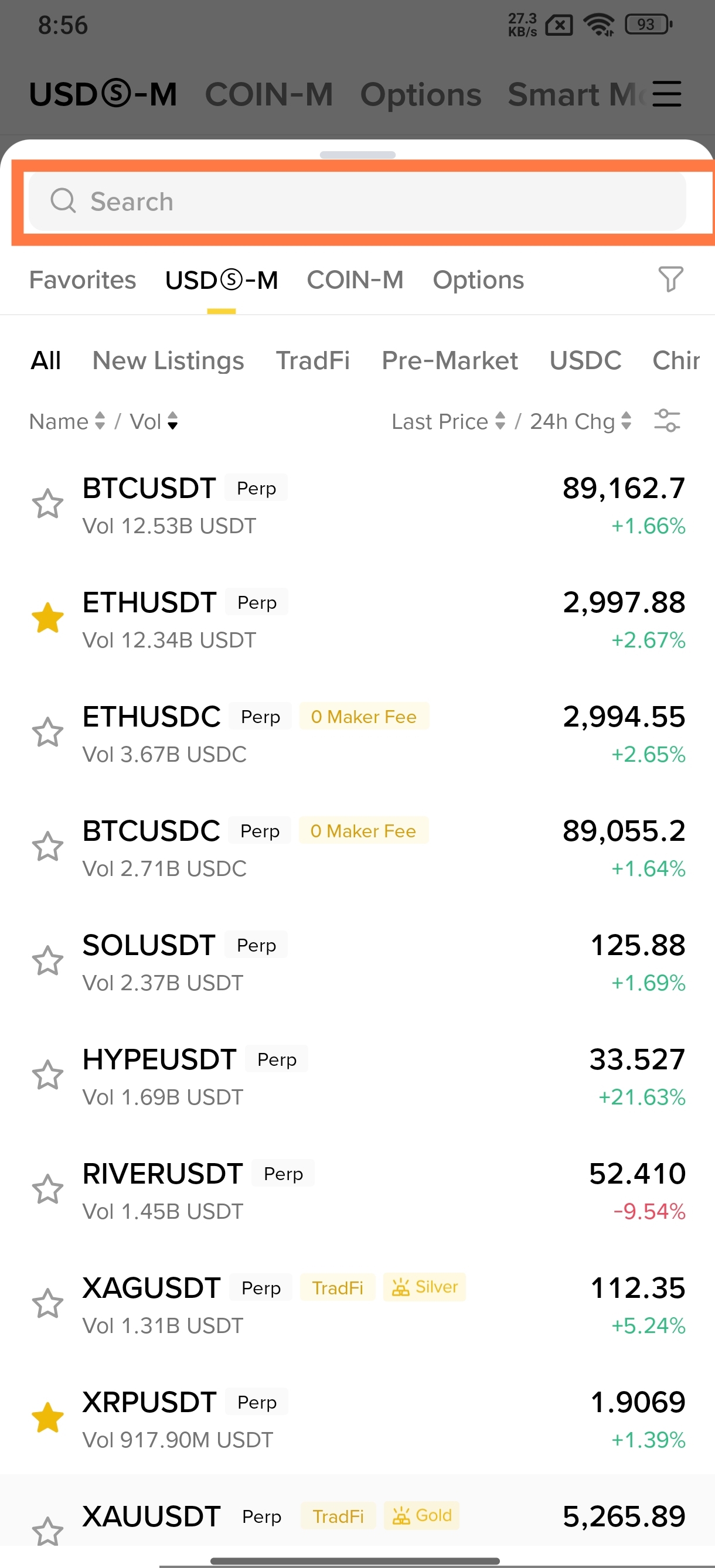Select the COIN-M tab below search
The width and height of the screenshot is (715, 1568).
click(x=355, y=280)
